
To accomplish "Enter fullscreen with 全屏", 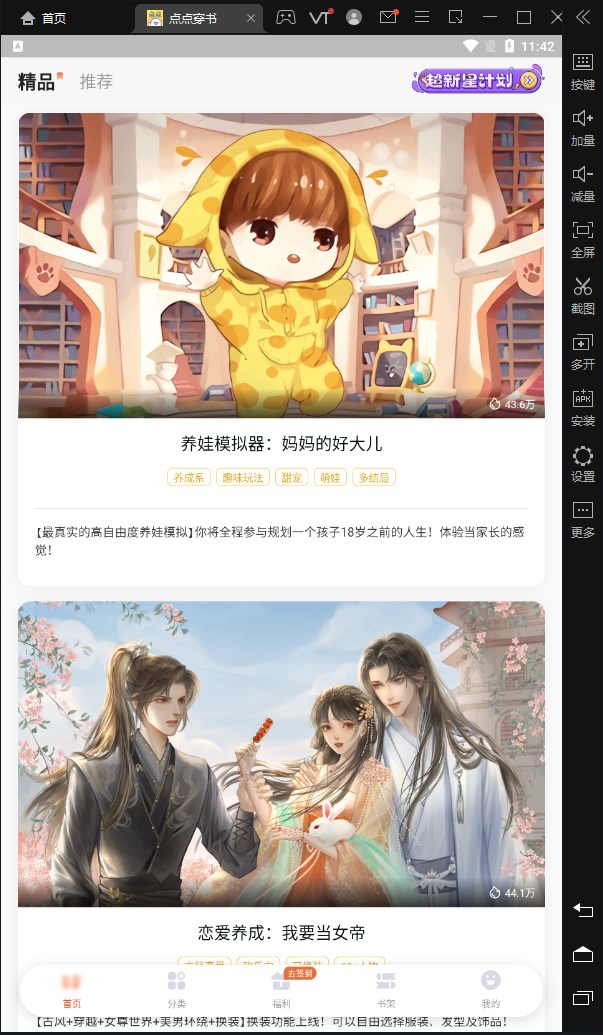I will click(583, 239).
